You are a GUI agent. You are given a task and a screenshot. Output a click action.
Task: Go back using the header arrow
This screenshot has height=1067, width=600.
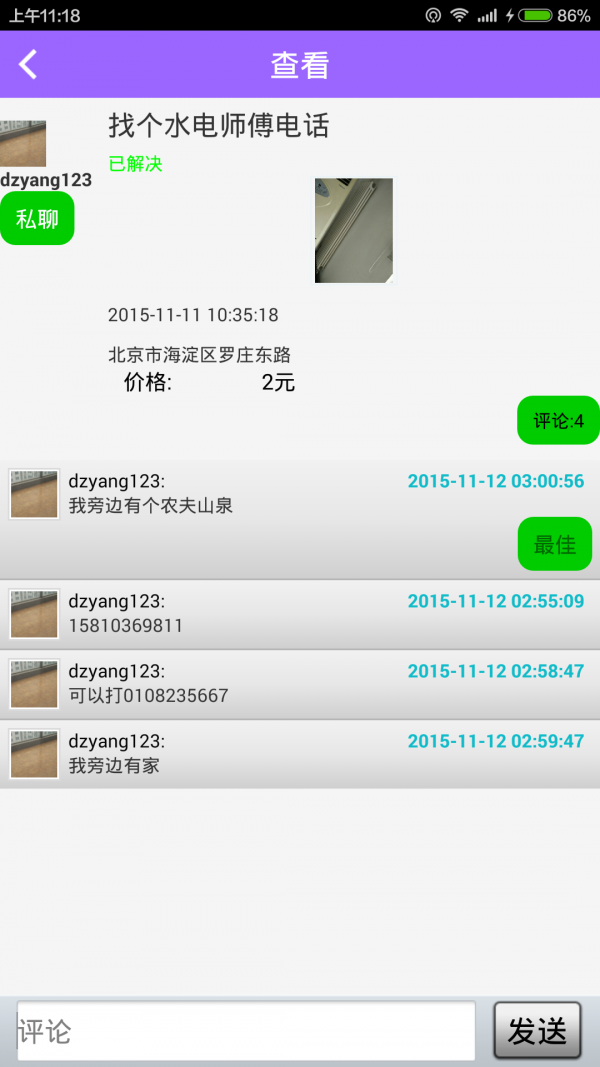pyautogui.click(x=28, y=64)
